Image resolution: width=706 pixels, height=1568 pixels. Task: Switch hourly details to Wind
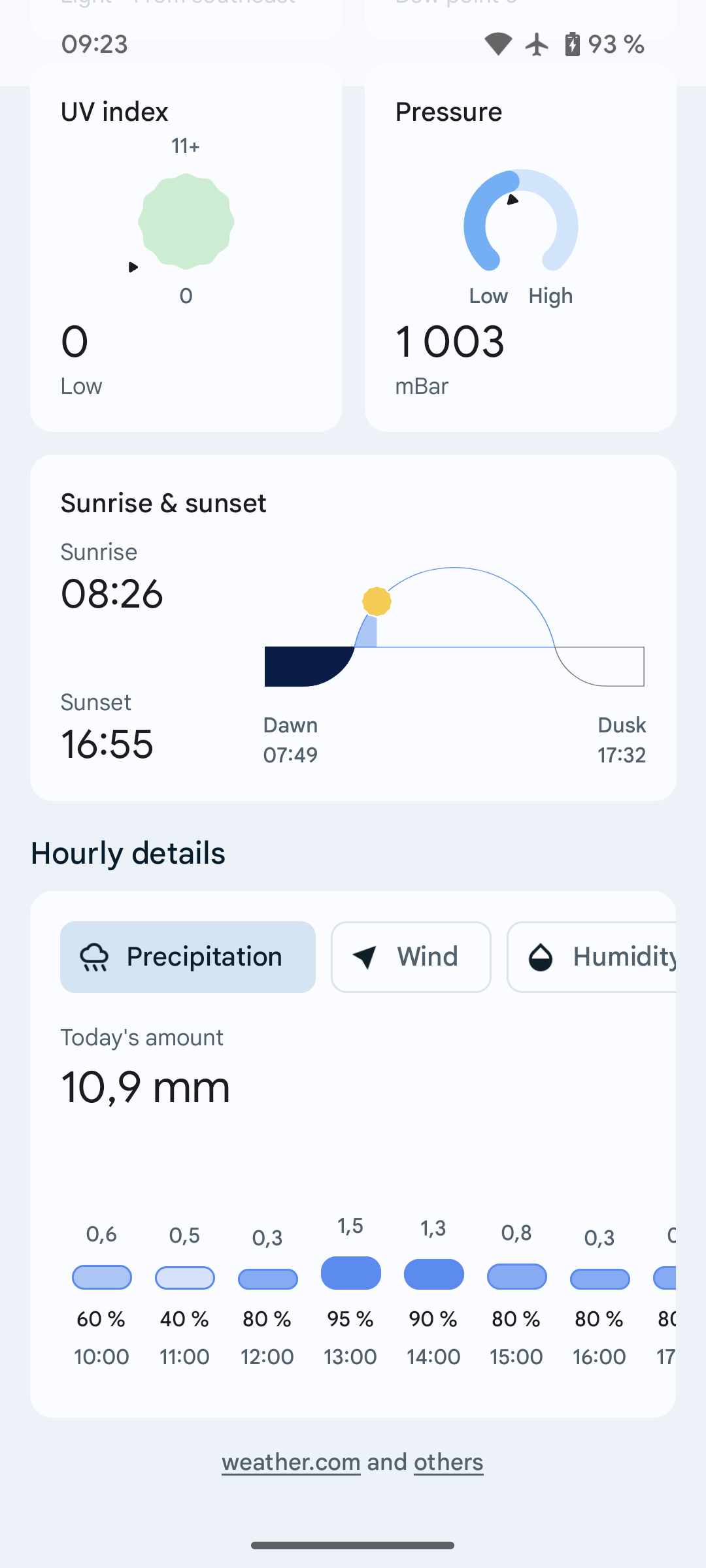(411, 957)
